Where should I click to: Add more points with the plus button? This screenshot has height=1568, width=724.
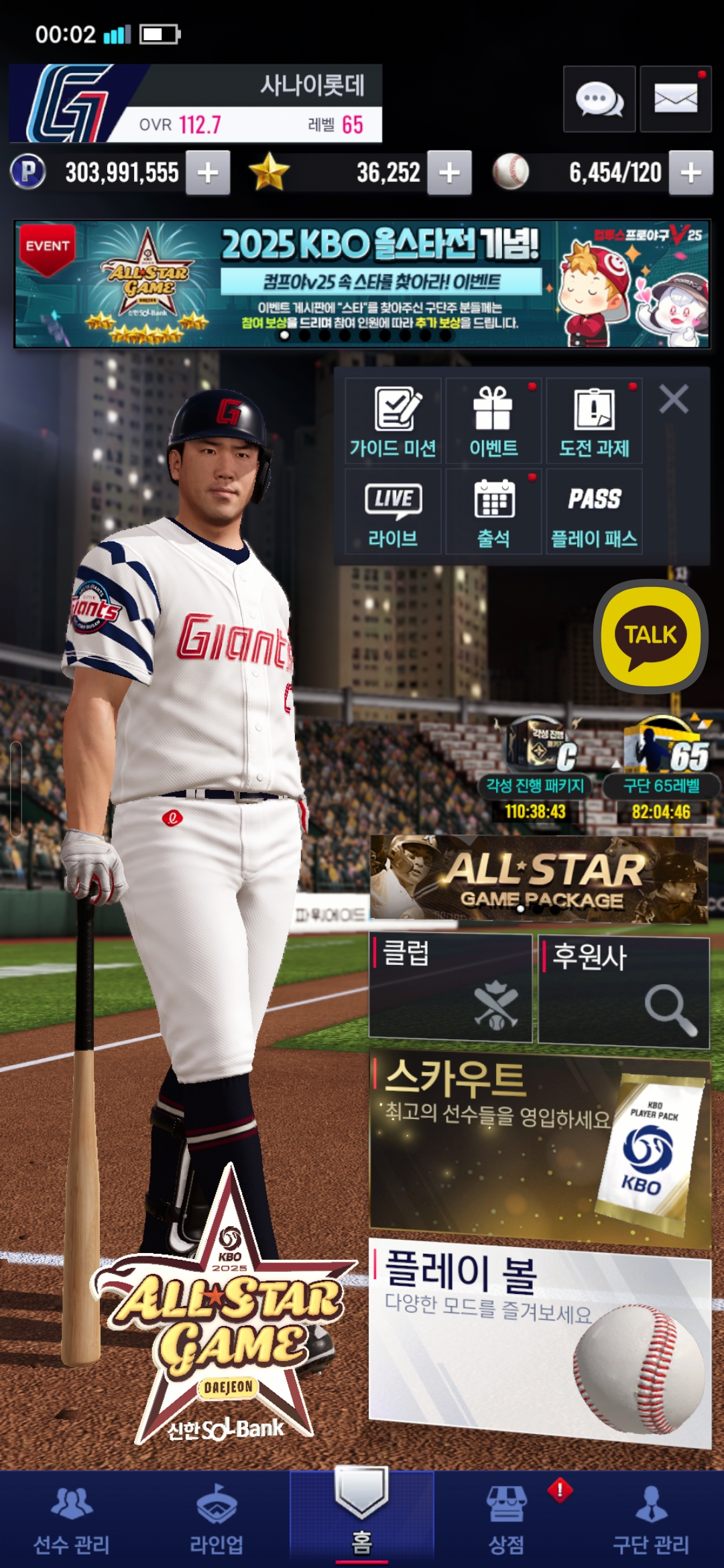[208, 173]
